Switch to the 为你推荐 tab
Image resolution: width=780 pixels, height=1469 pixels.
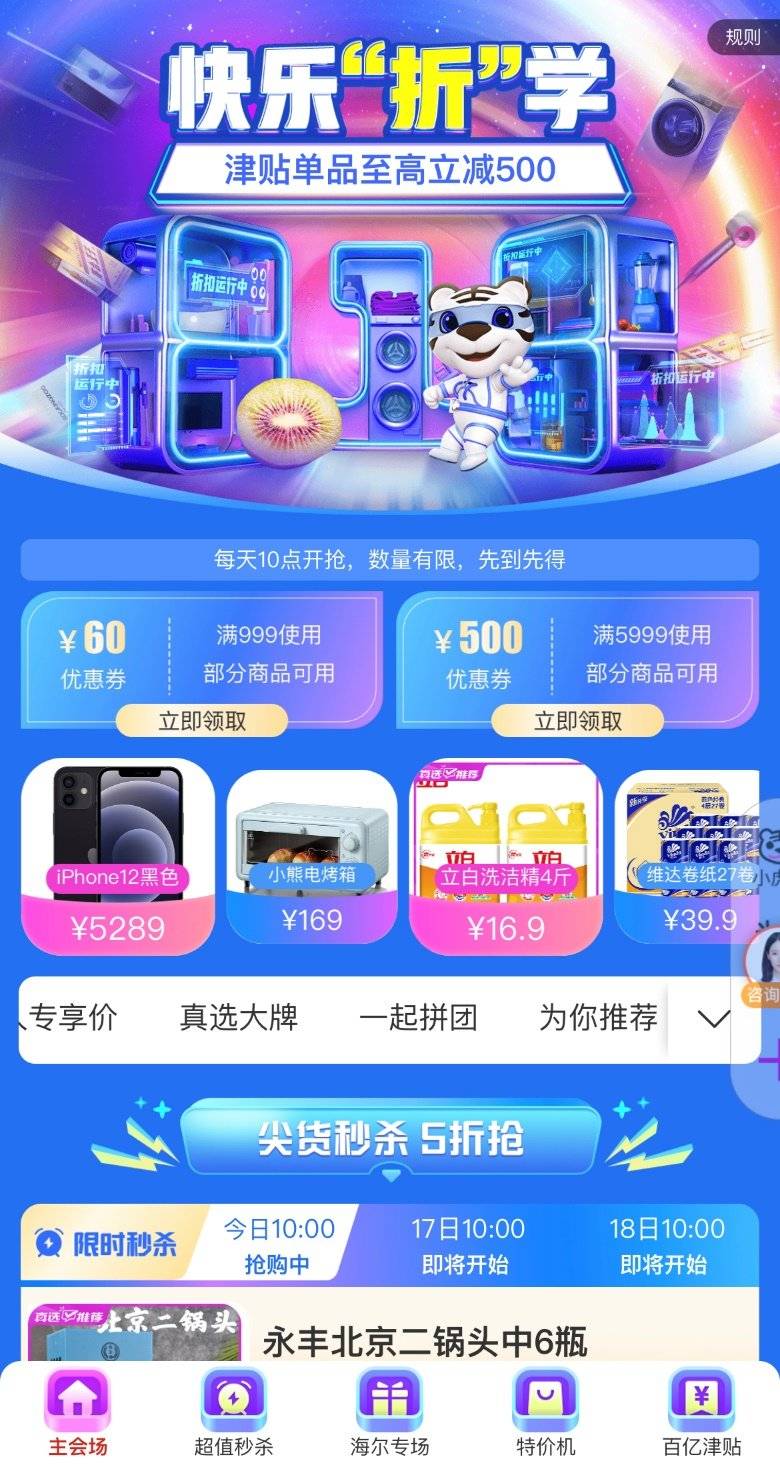(x=598, y=1018)
